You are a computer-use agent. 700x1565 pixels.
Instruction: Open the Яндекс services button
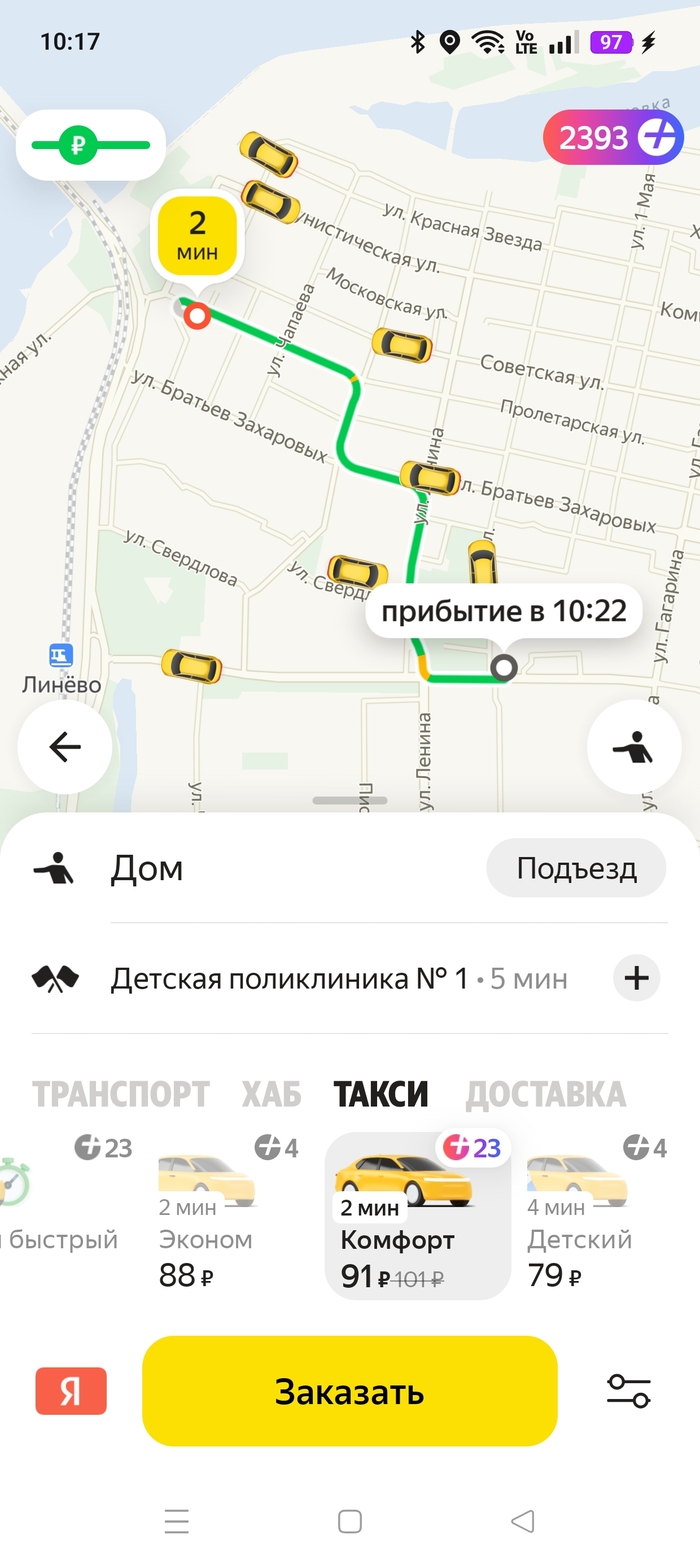pyautogui.click(x=71, y=1391)
